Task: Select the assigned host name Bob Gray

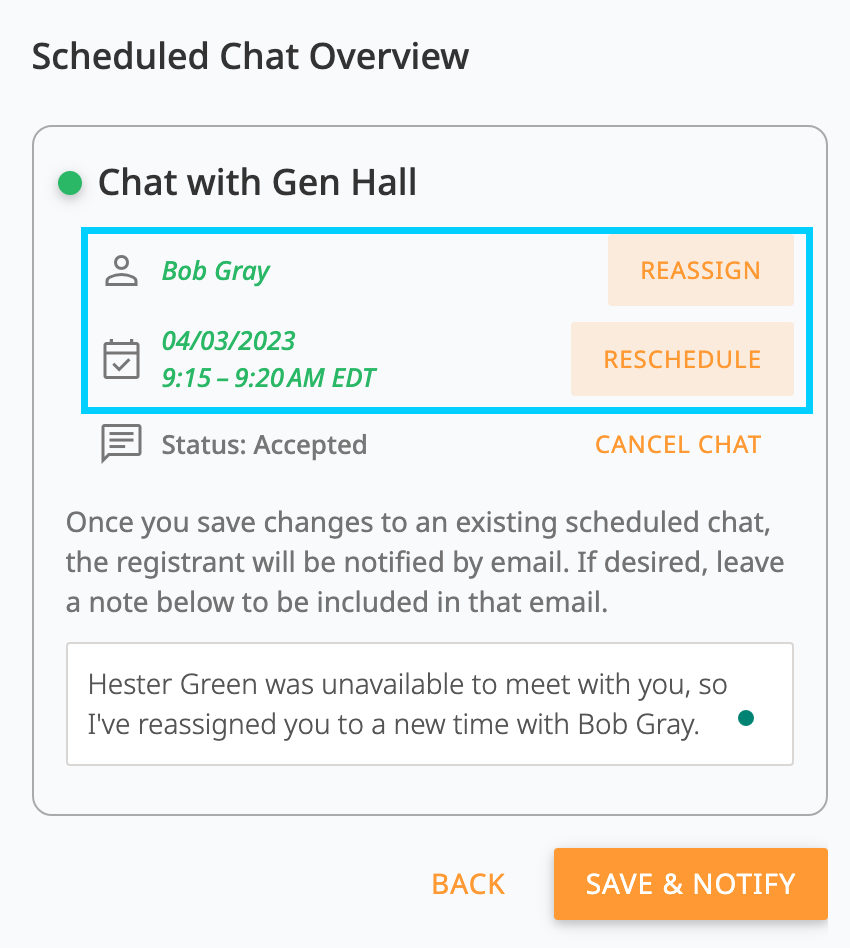Action: click(x=215, y=270)
